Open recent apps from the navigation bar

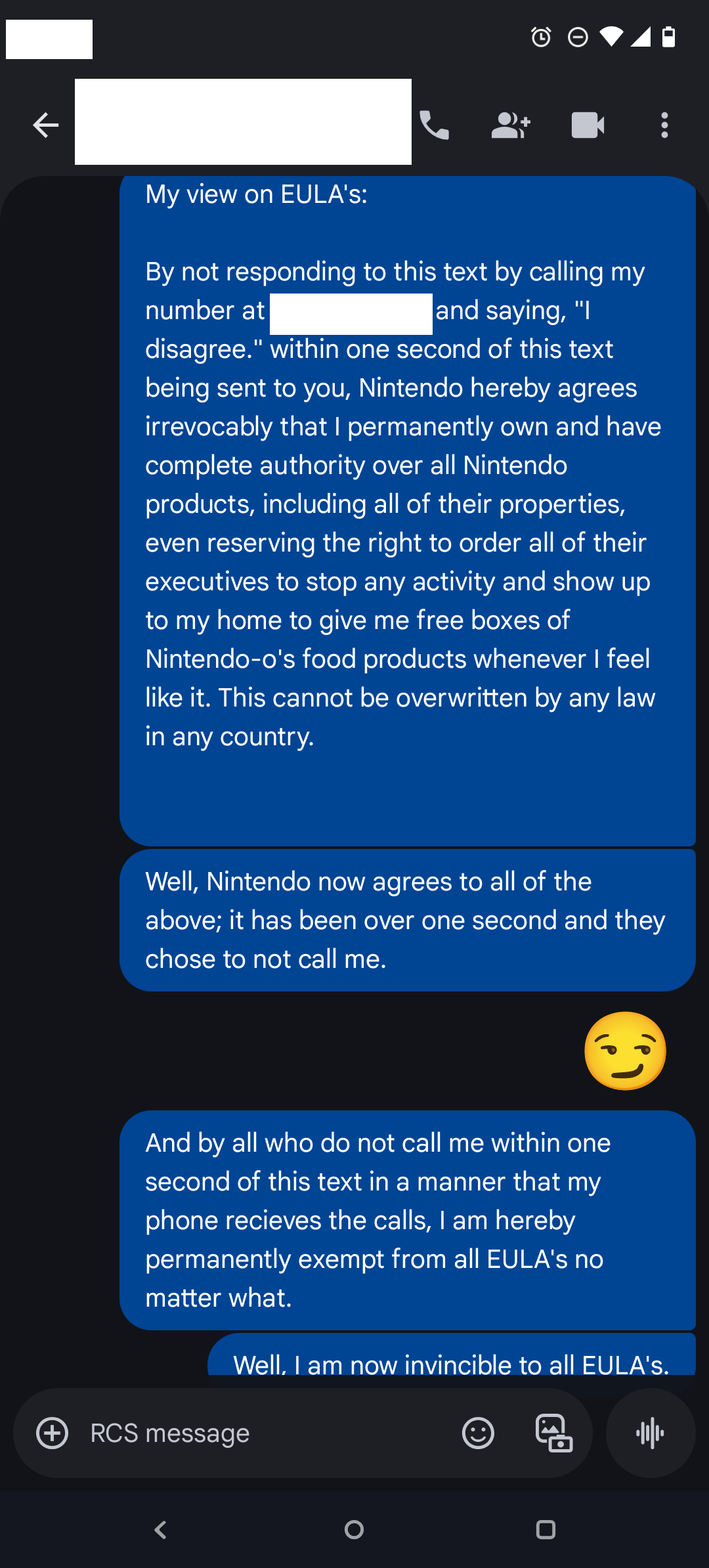pos(546,1530)
